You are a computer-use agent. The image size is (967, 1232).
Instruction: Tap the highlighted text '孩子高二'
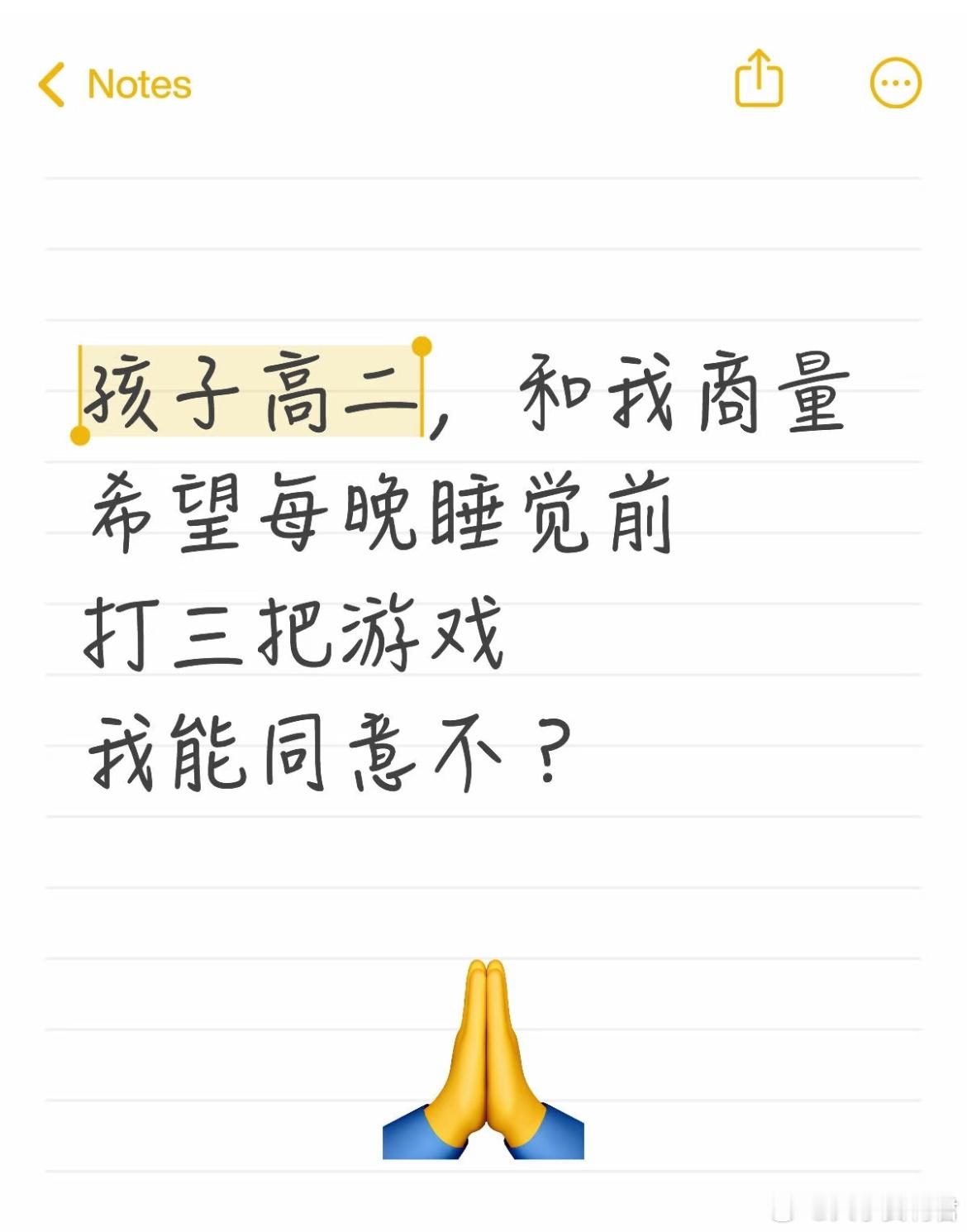pos(248,389)
